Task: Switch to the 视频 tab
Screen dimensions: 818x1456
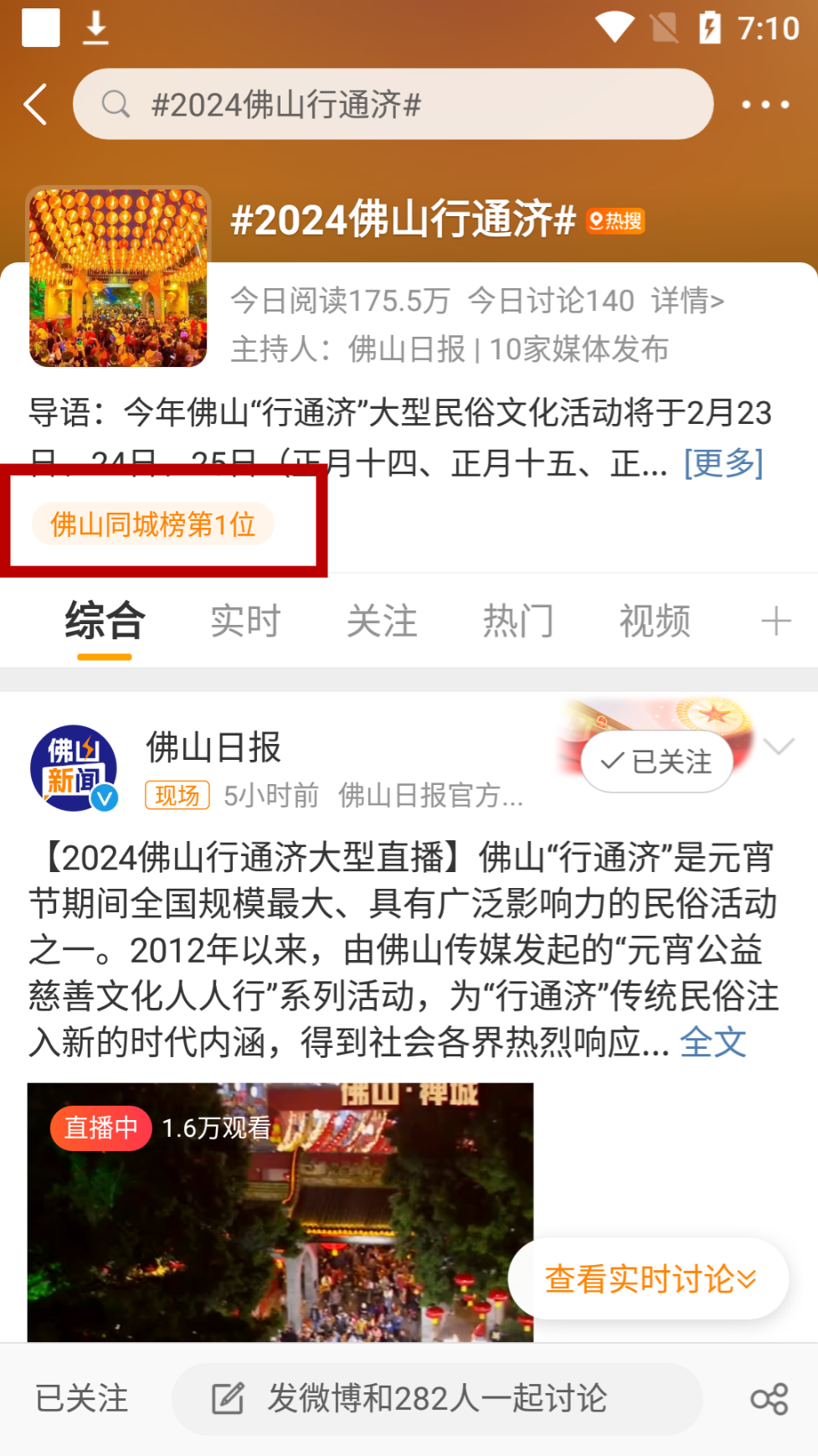Action: pyautogui.click(x=655, y=621)
